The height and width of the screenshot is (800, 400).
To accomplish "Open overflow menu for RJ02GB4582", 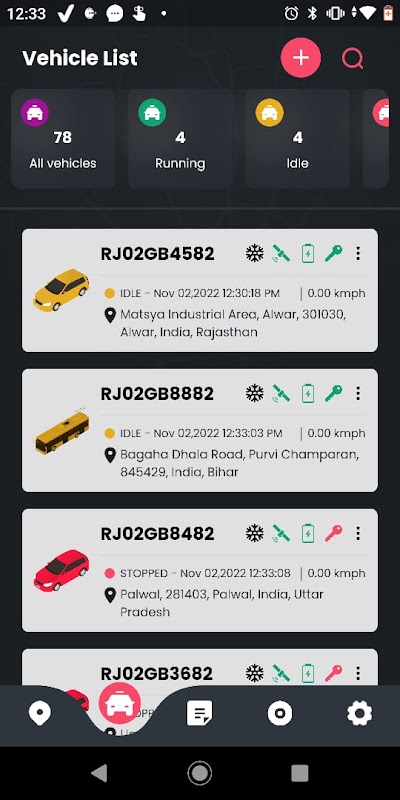I will pyautogui.click(x=358, y=253).
